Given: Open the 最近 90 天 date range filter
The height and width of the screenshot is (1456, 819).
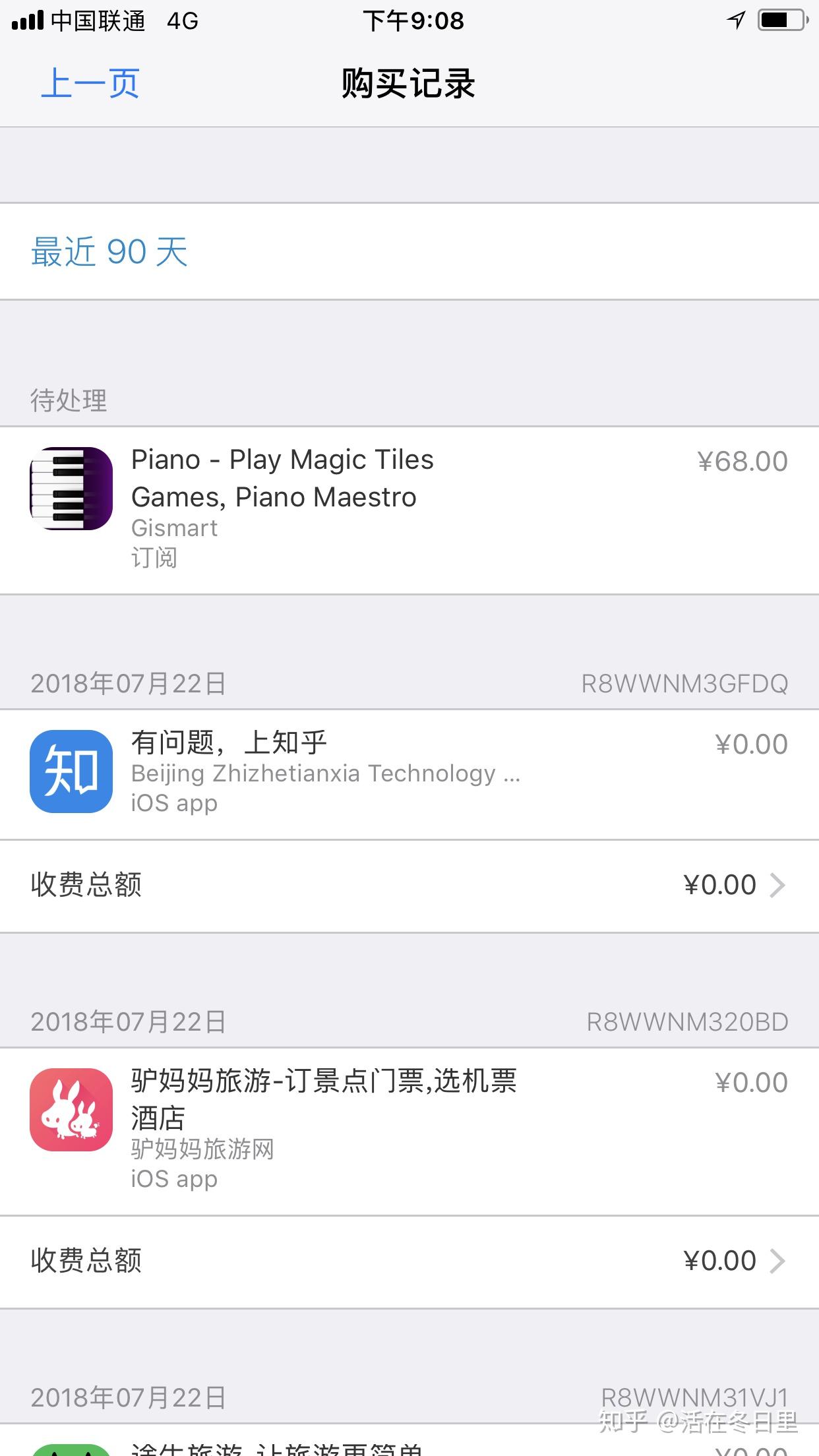Looking at the screenshot, I should tap(109, 252).
